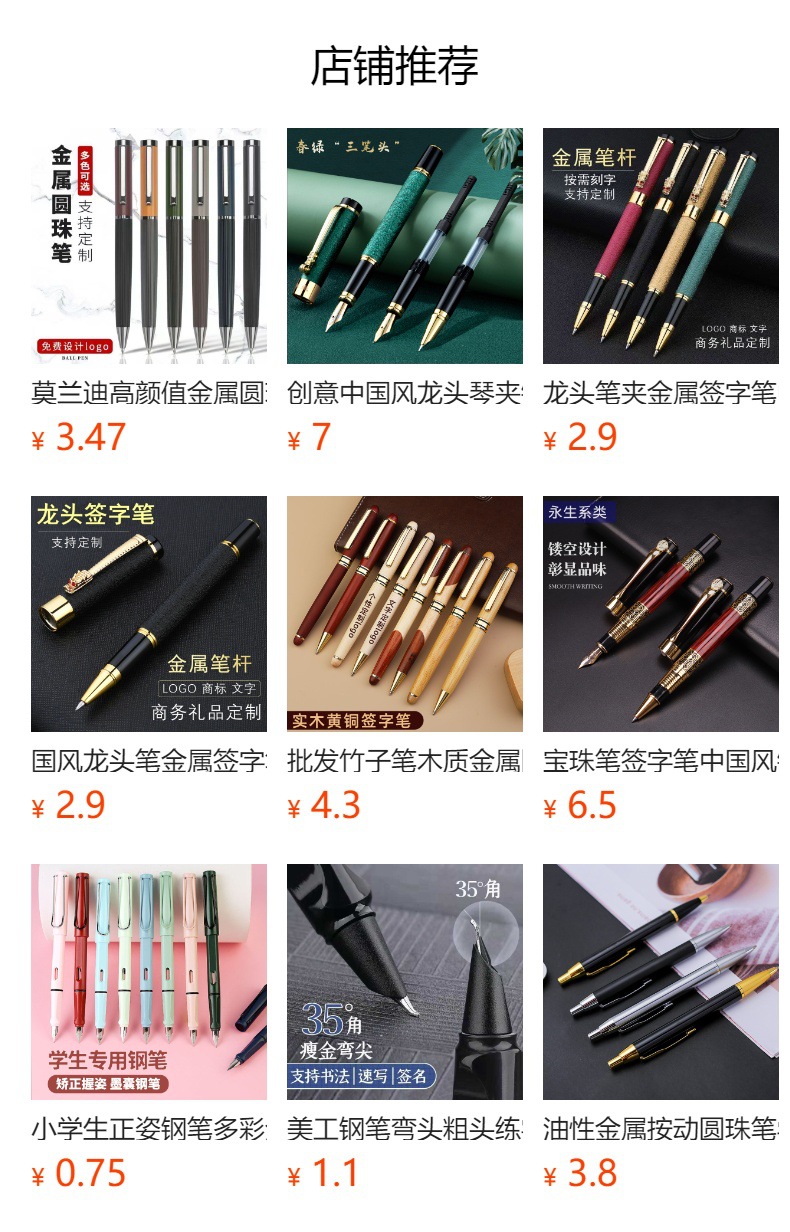Open the 油性金属按动圆珠笔 item
The width and height of the screenshot is (790, 1232).
point(660,982)
